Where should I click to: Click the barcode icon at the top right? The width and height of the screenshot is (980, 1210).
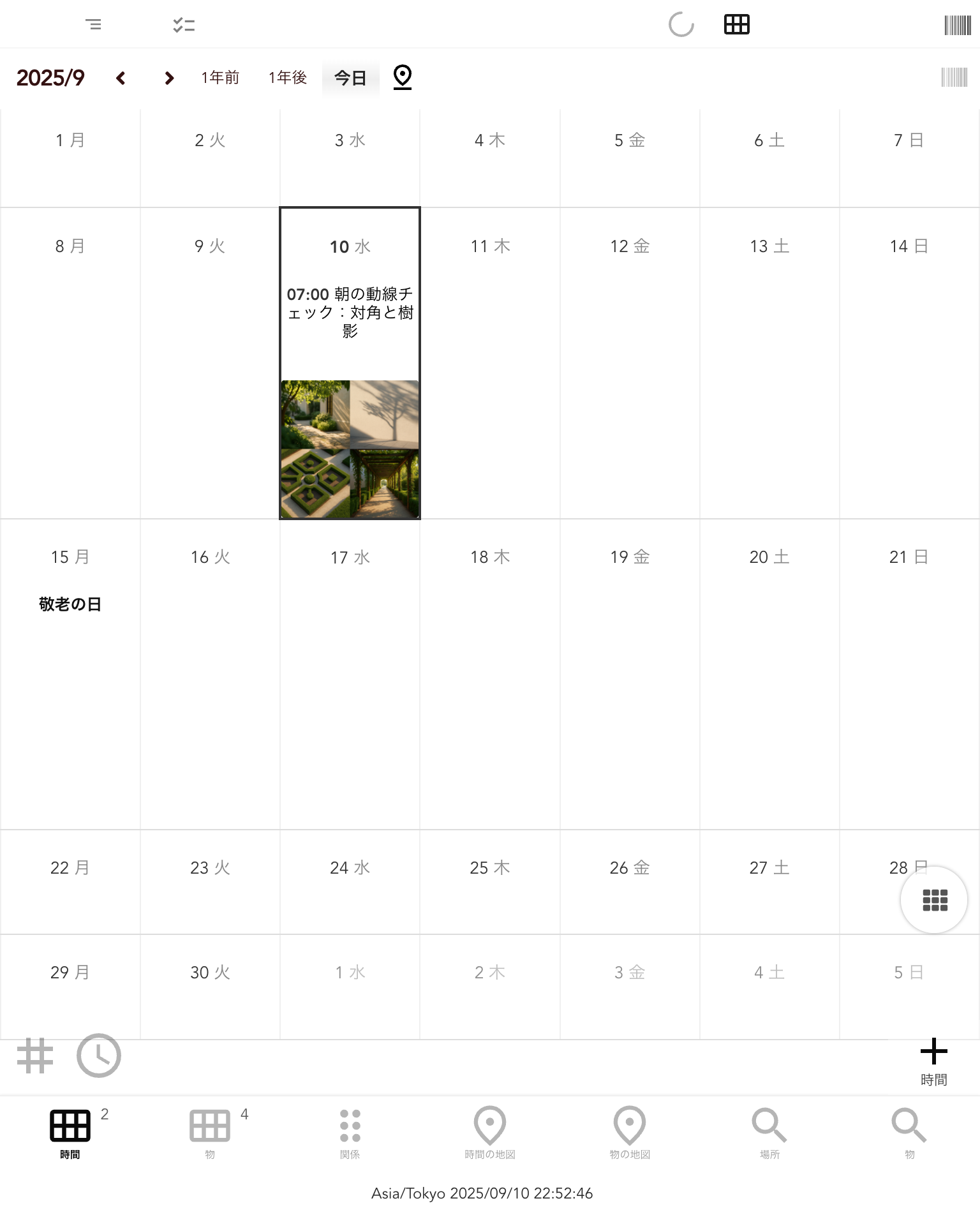pyautogui.click(x=956, y=24)
